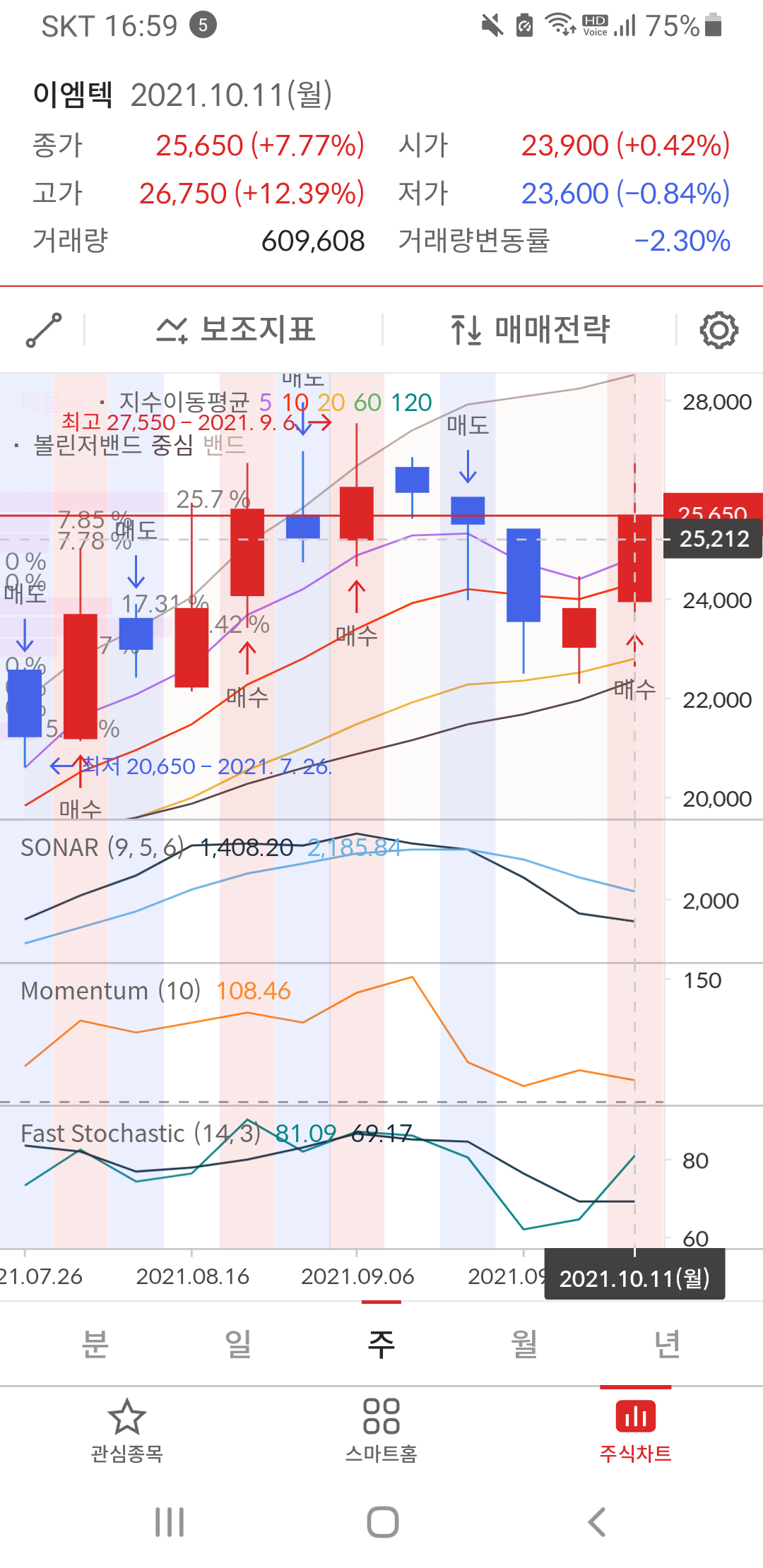Viewport: 763px width, 1568px height.
Task: Switch to 일 daily chart
Action: [238, 1343]
